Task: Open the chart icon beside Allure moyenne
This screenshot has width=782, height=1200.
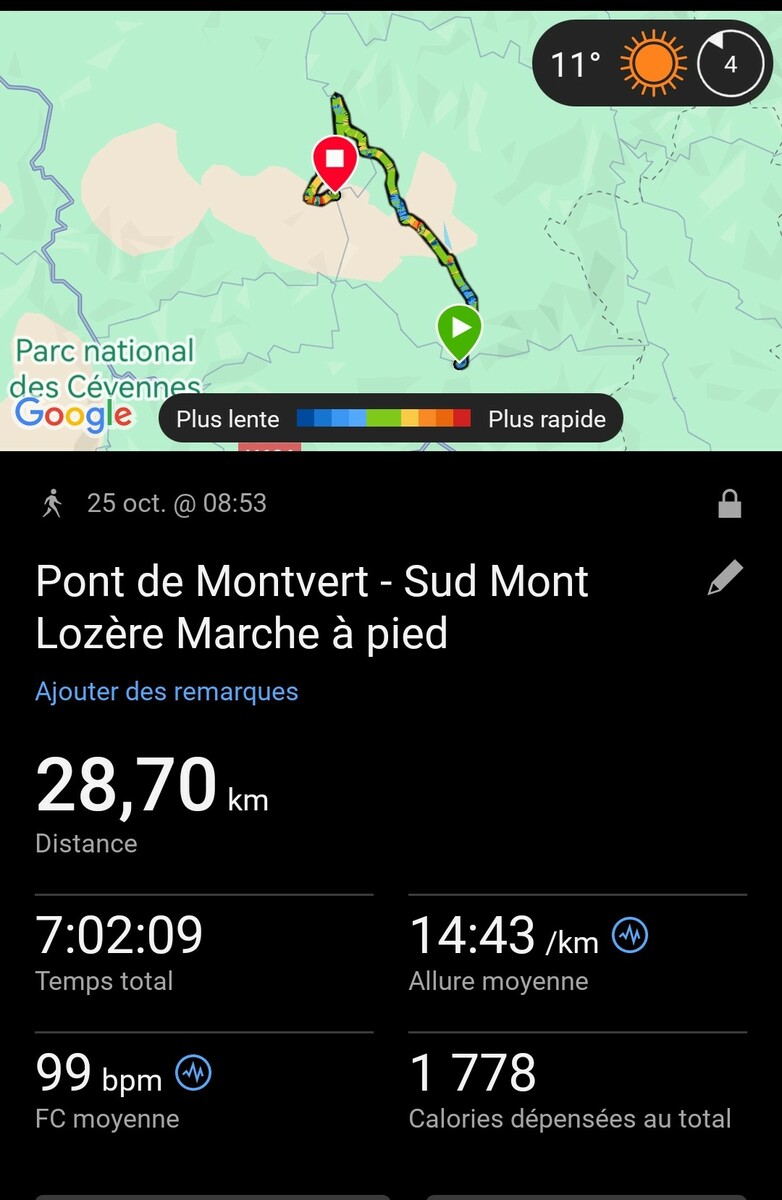Action: (x=631, y=936)
